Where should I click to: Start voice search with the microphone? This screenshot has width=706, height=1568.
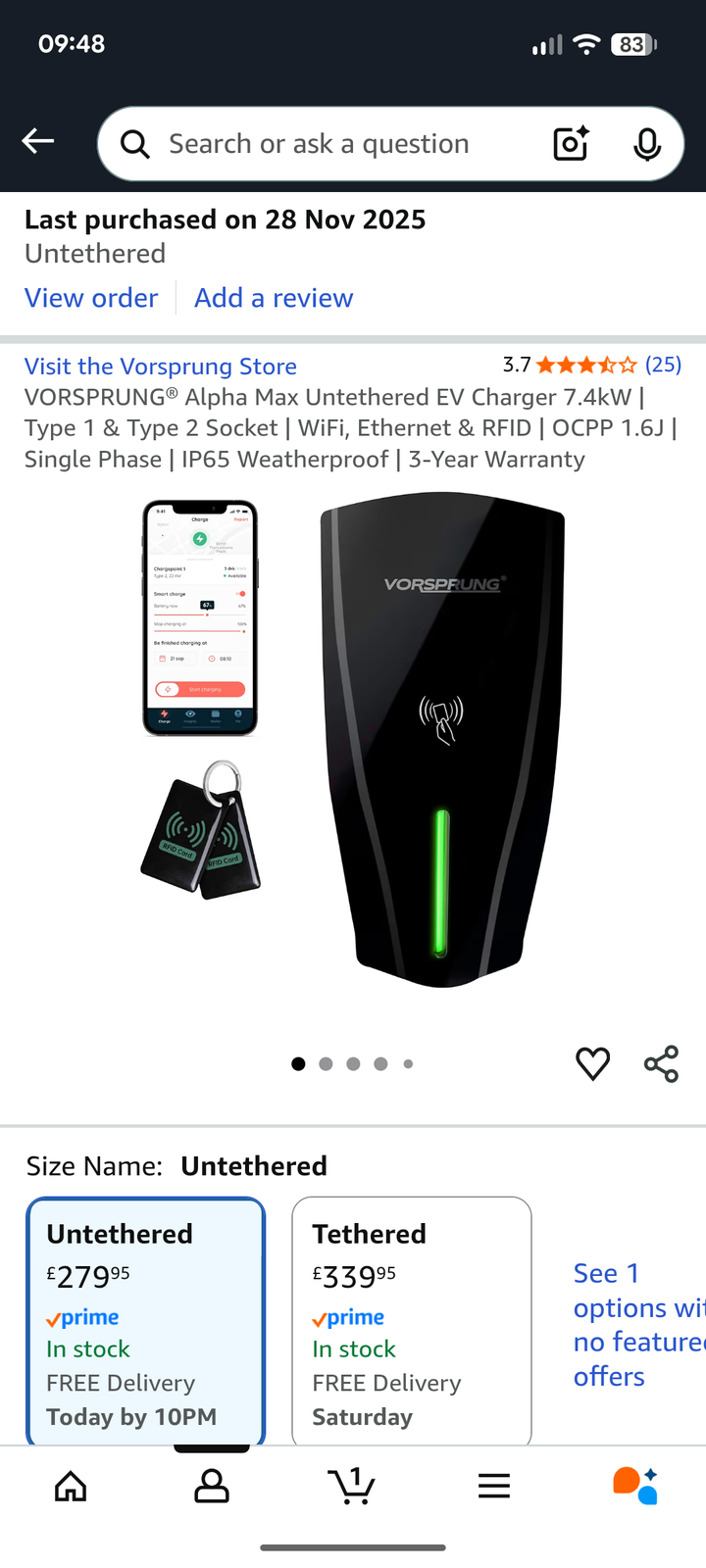click(x=646, y=144)
